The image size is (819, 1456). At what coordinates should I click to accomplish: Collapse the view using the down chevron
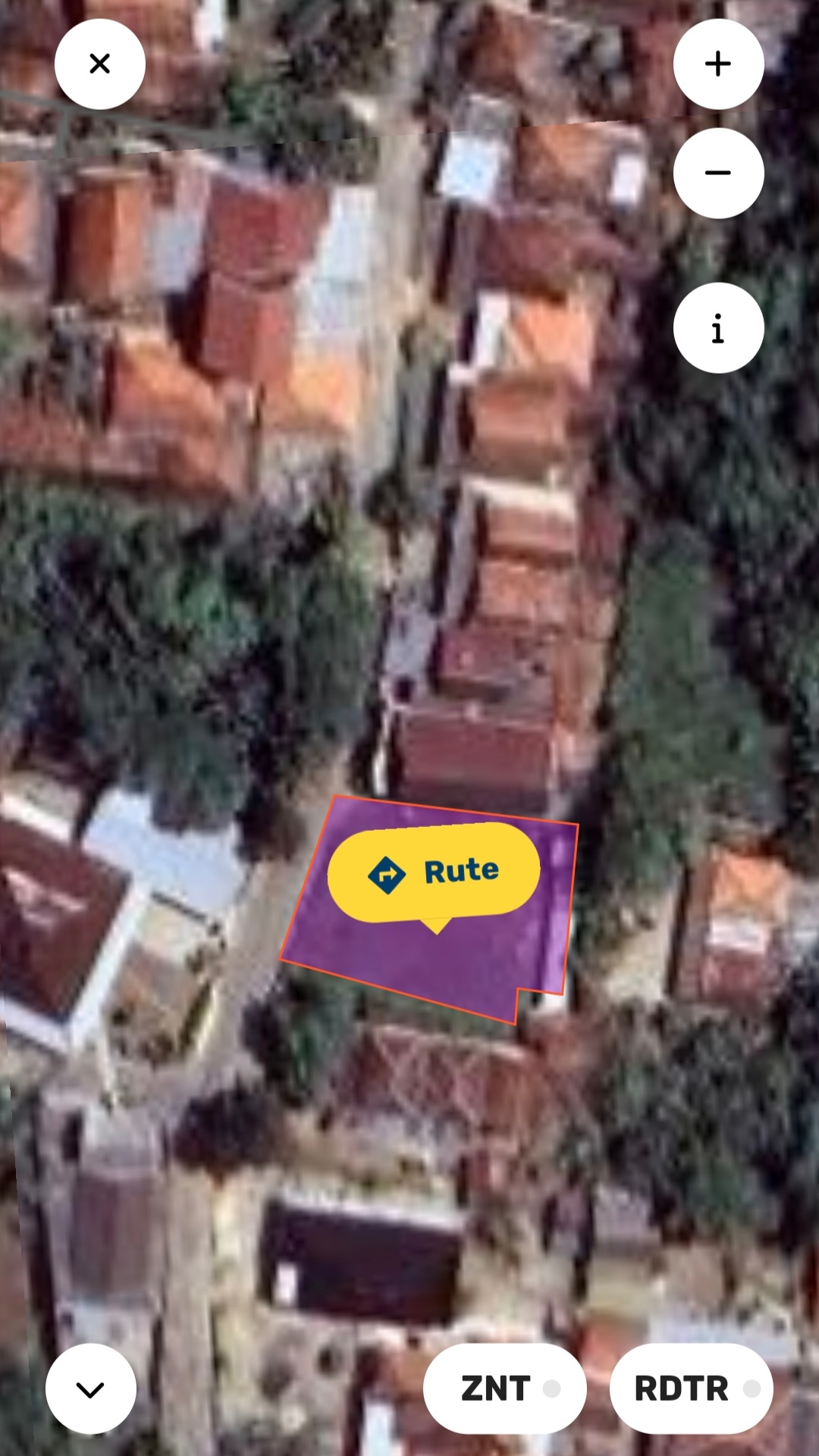pyautogui.click(x=90, y=1388)
